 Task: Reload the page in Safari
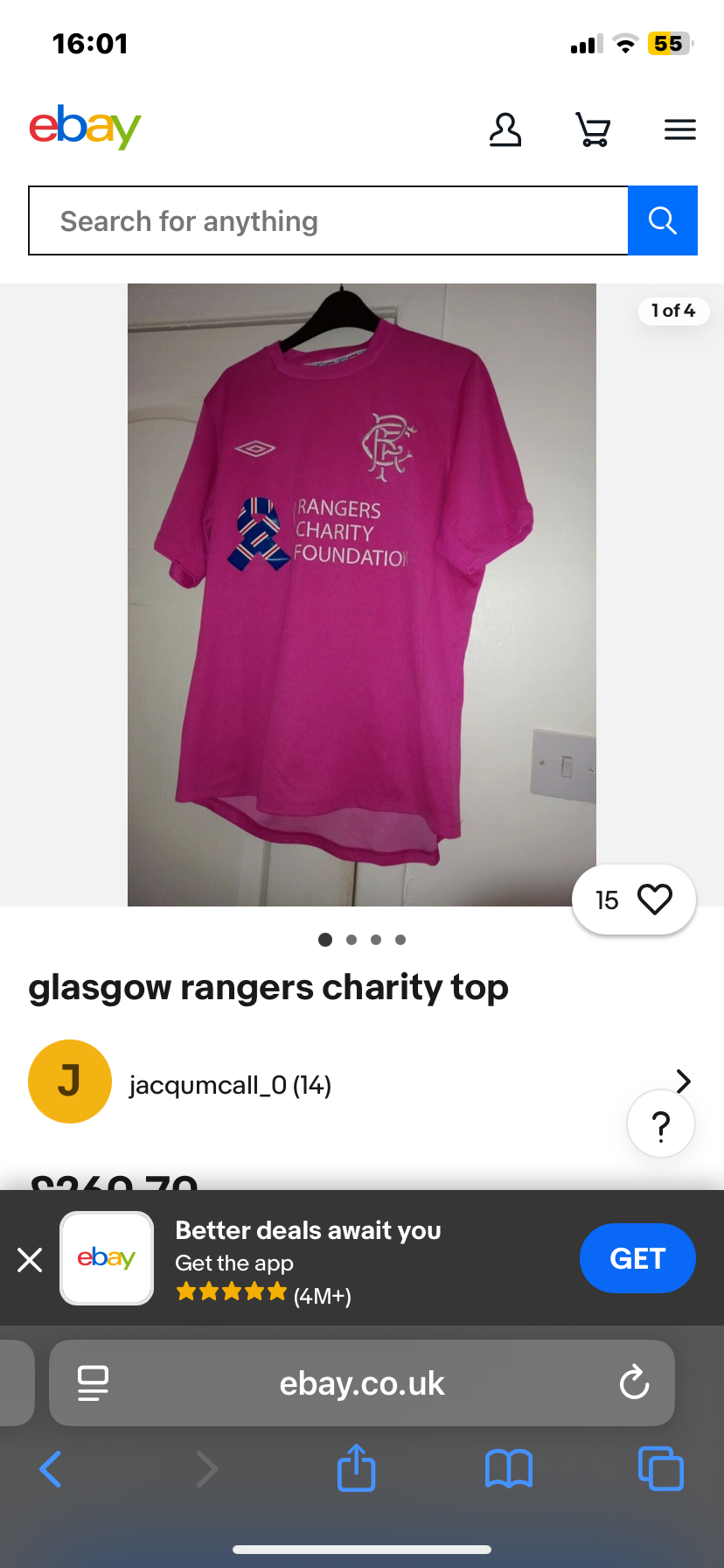[x=632, y=1382]
